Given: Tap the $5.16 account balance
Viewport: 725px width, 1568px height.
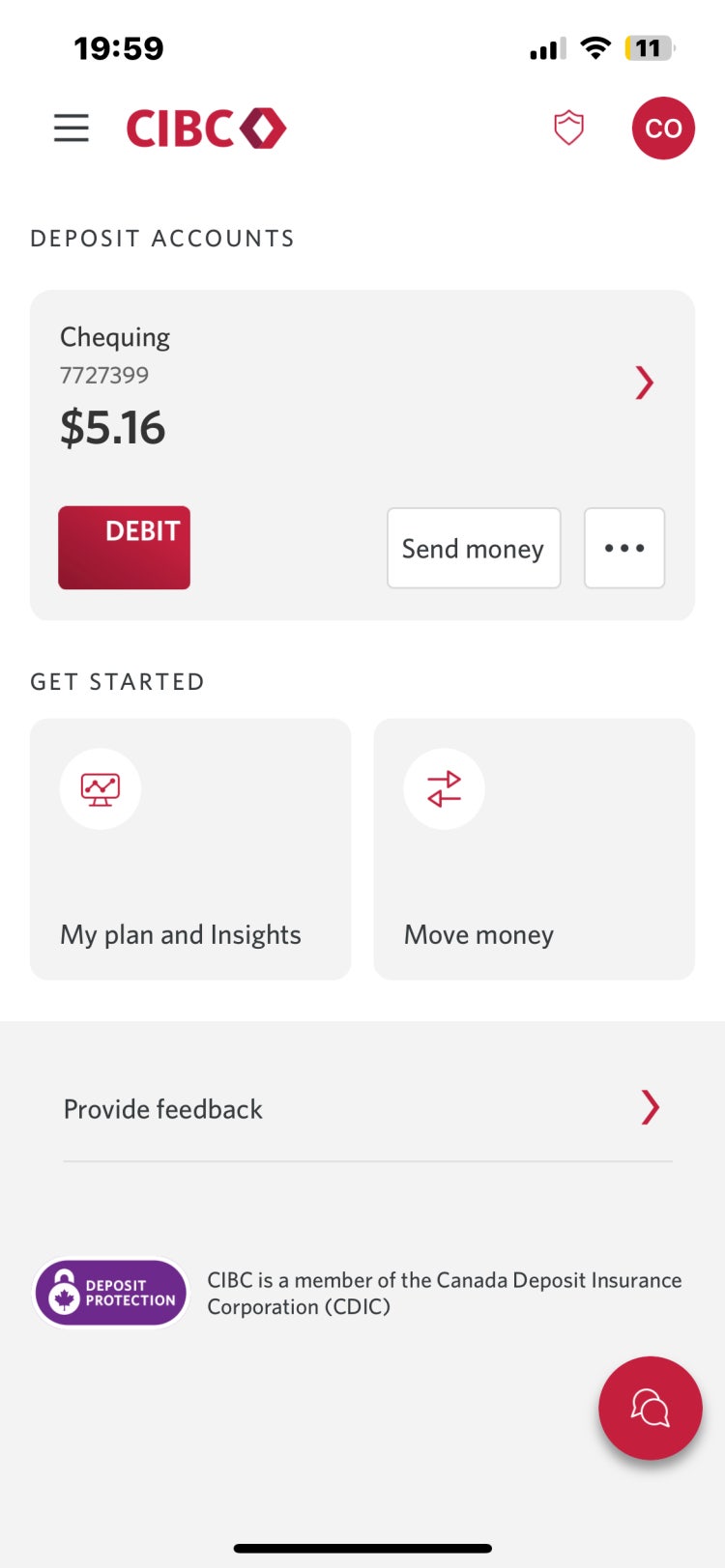Looking at the screenshot, I should 112,428.
